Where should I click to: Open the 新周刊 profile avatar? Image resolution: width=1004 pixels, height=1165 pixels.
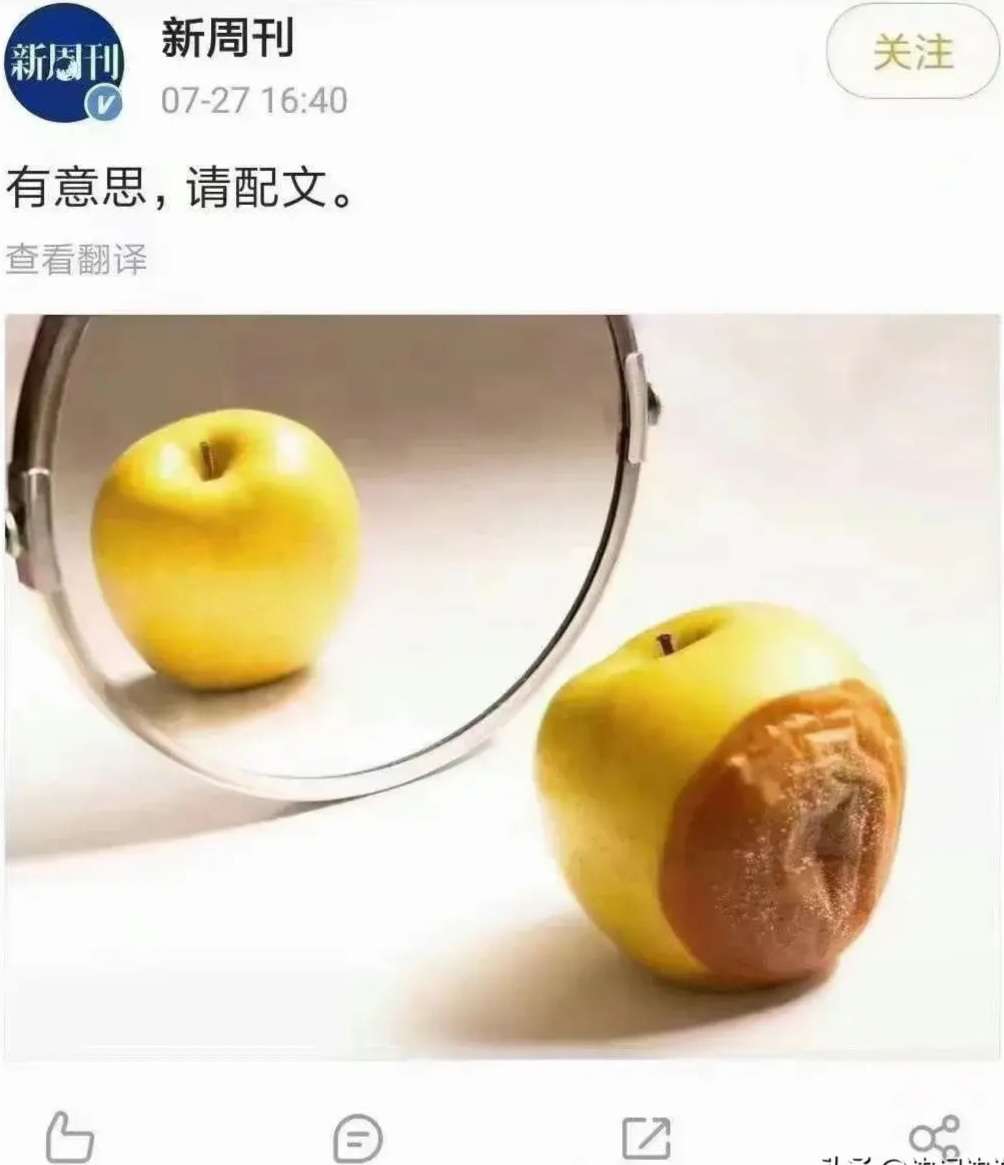[x=64, y=63]
